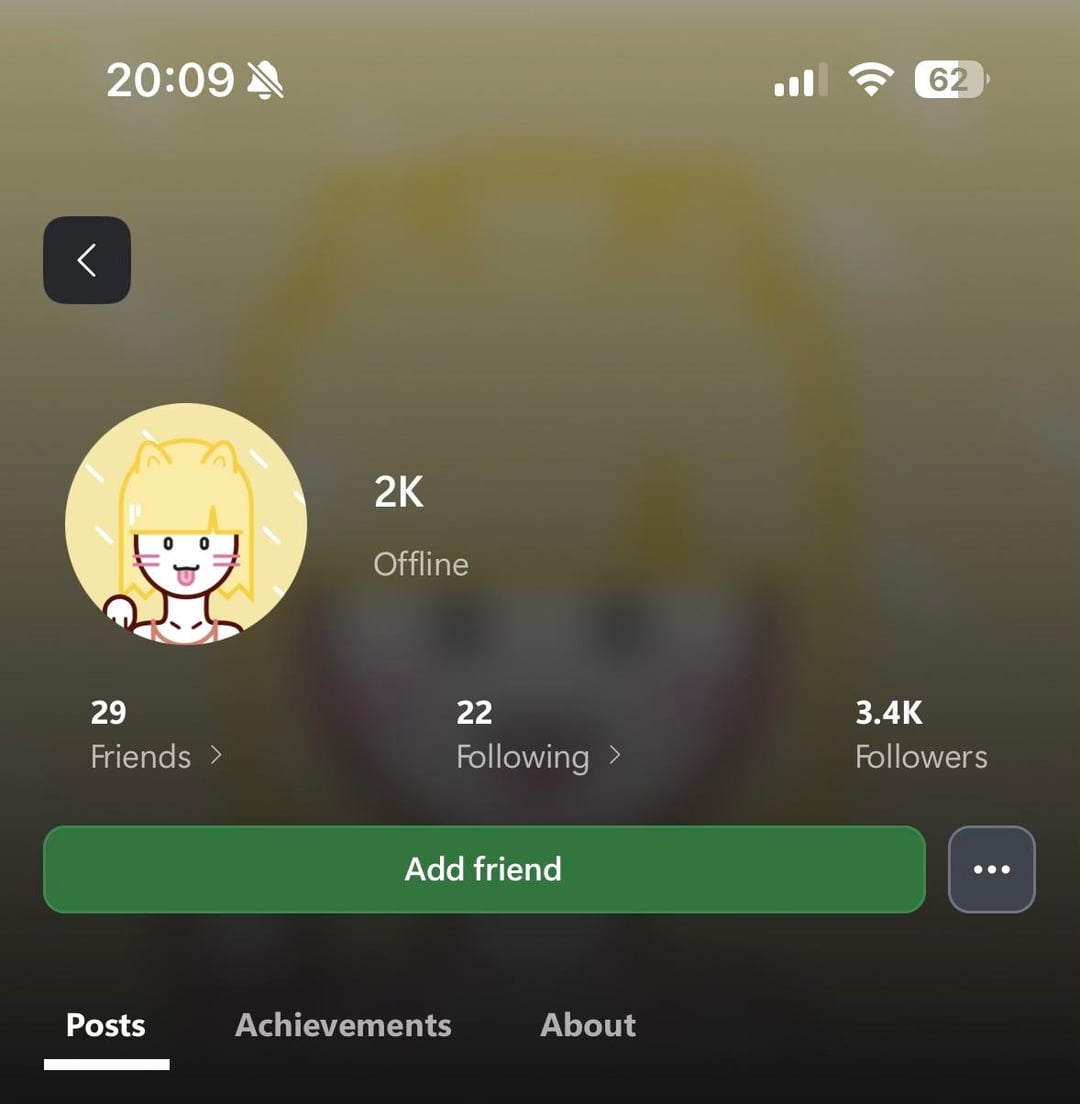Image resolution: width=1080 pixels, height=1104 pixels.
Task: Open the 29 Friends list
Action: [x=155, y=737]
